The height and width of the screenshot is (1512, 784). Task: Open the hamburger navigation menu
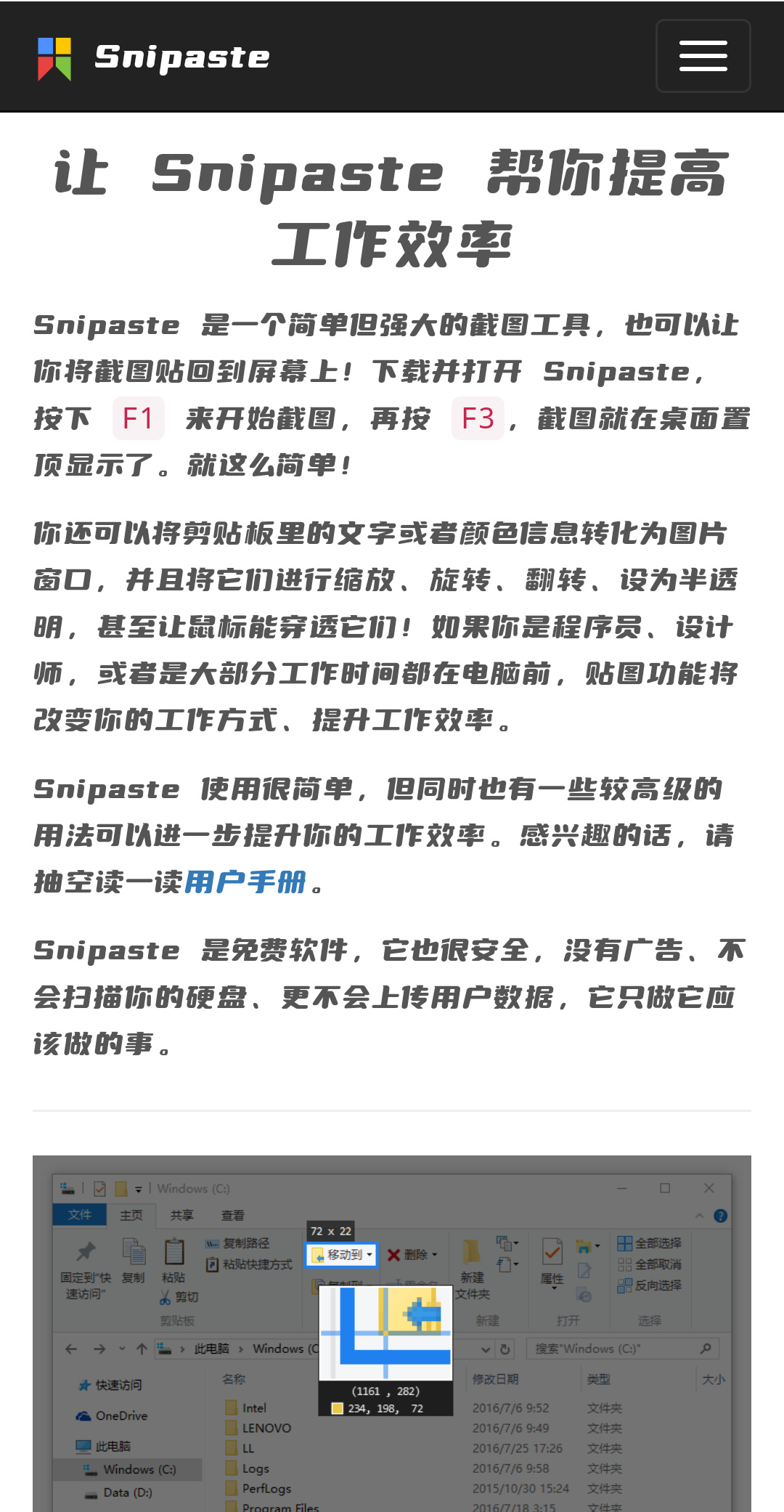point(703,56)
